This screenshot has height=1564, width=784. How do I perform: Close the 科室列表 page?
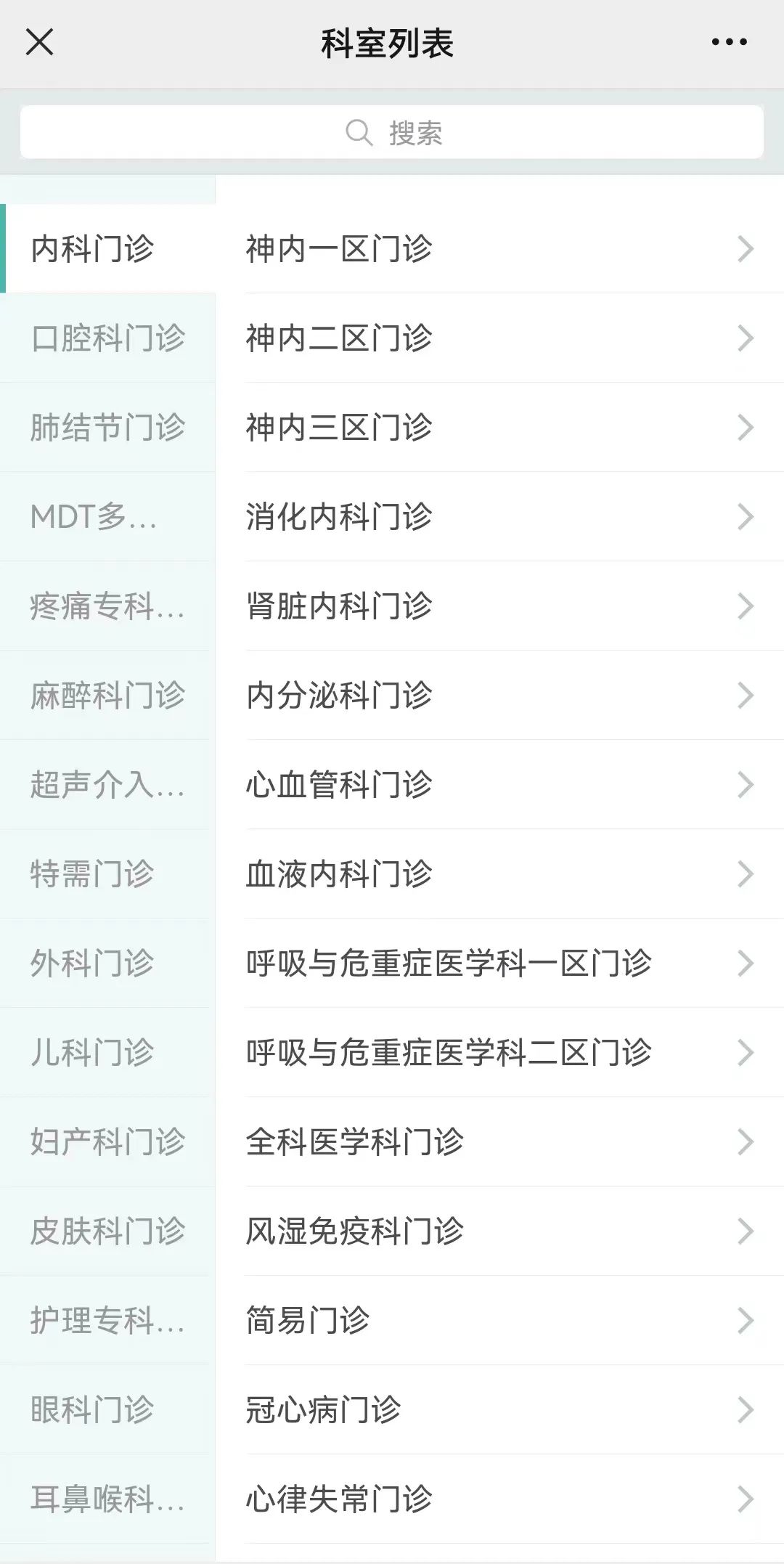tap(40, 42)
